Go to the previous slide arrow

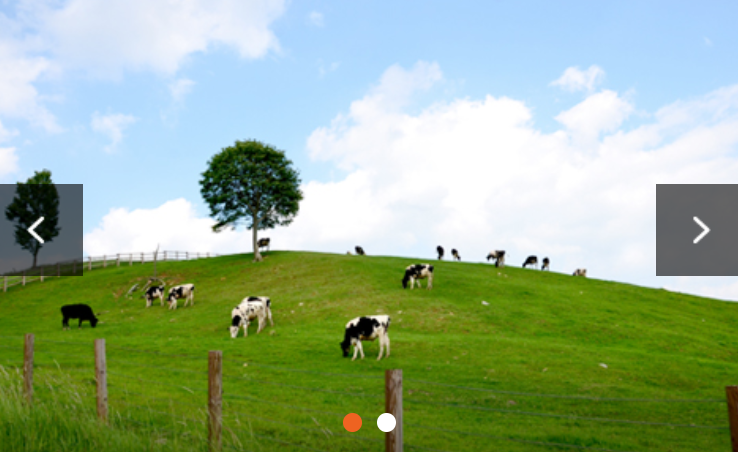41,230
